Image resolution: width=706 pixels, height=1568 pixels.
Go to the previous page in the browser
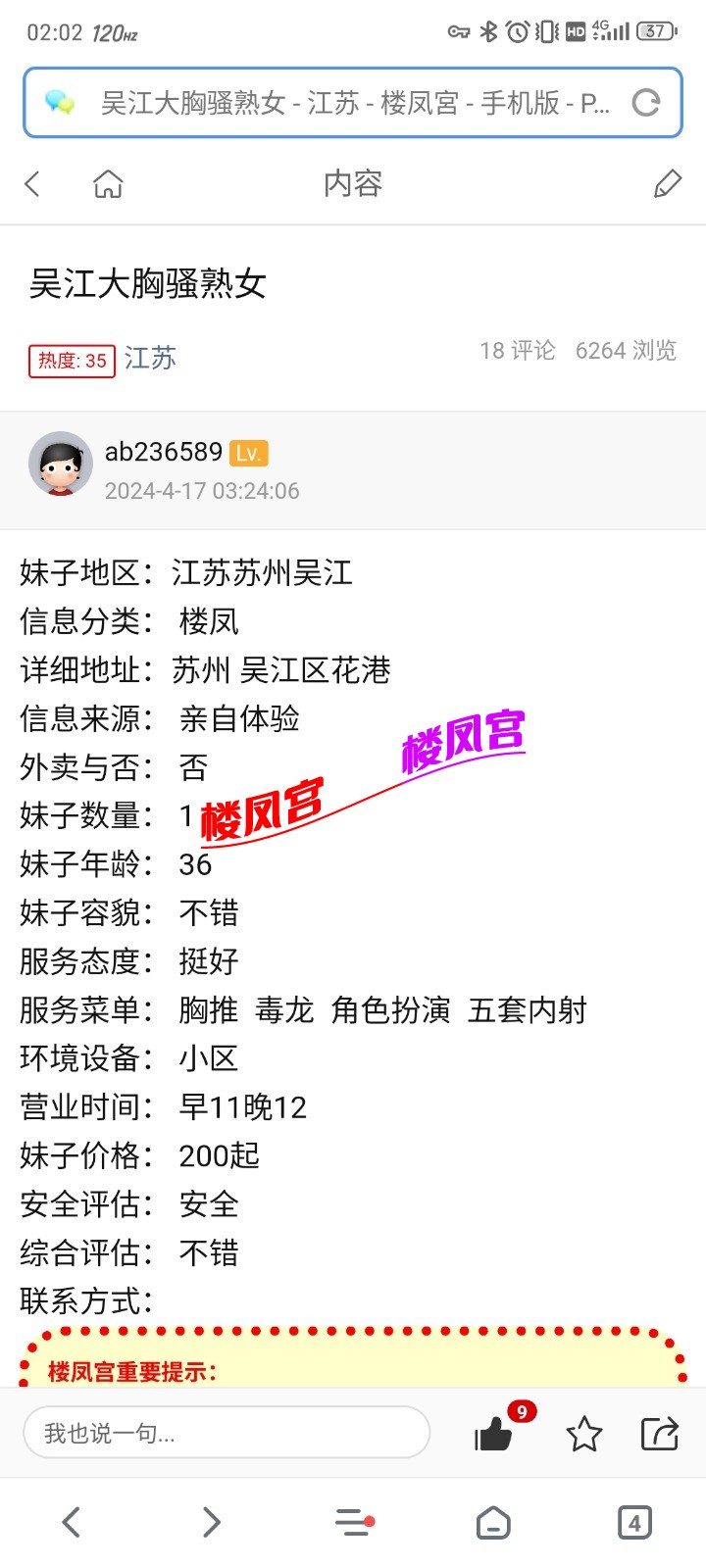tap(71, 1522)
